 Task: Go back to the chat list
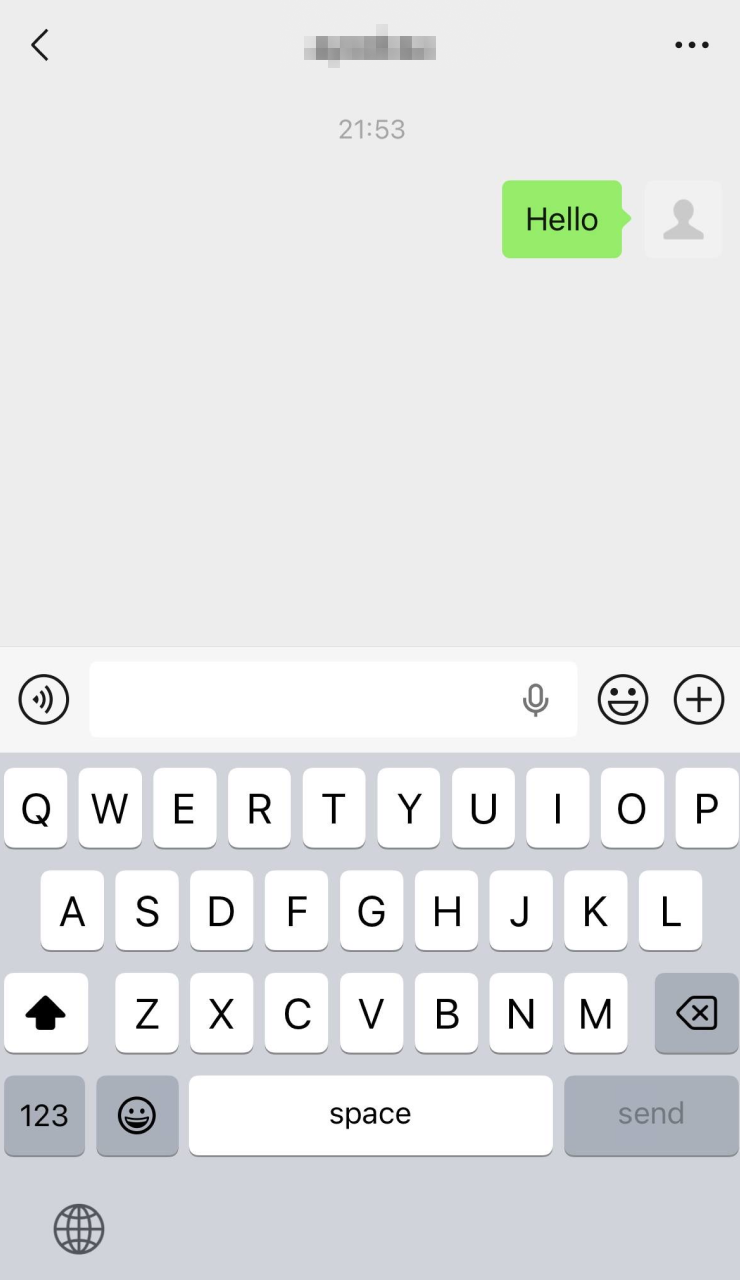pos(40,45)
